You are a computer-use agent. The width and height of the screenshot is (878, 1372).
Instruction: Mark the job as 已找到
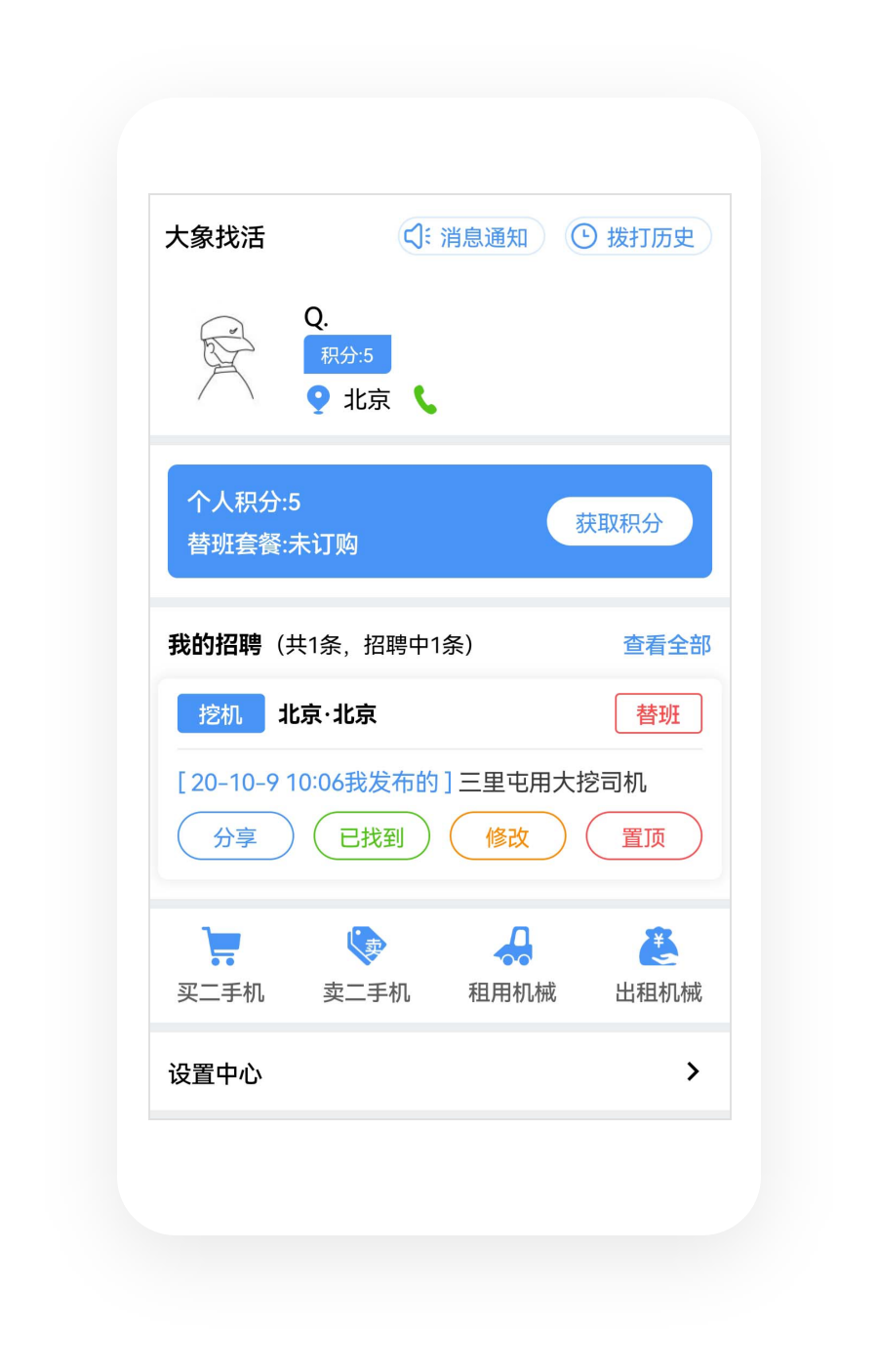(372, 836)
